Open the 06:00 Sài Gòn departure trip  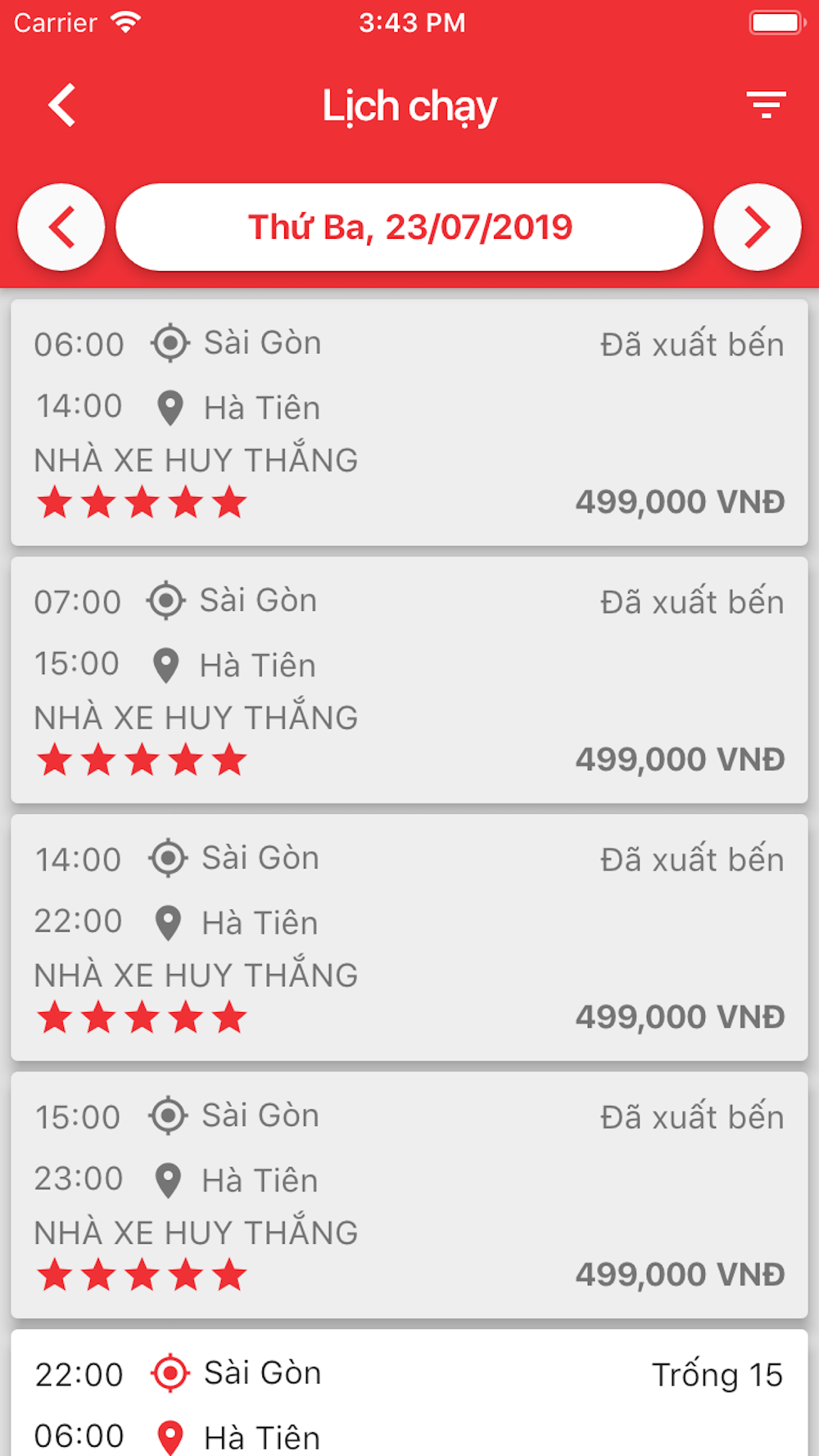409,423
